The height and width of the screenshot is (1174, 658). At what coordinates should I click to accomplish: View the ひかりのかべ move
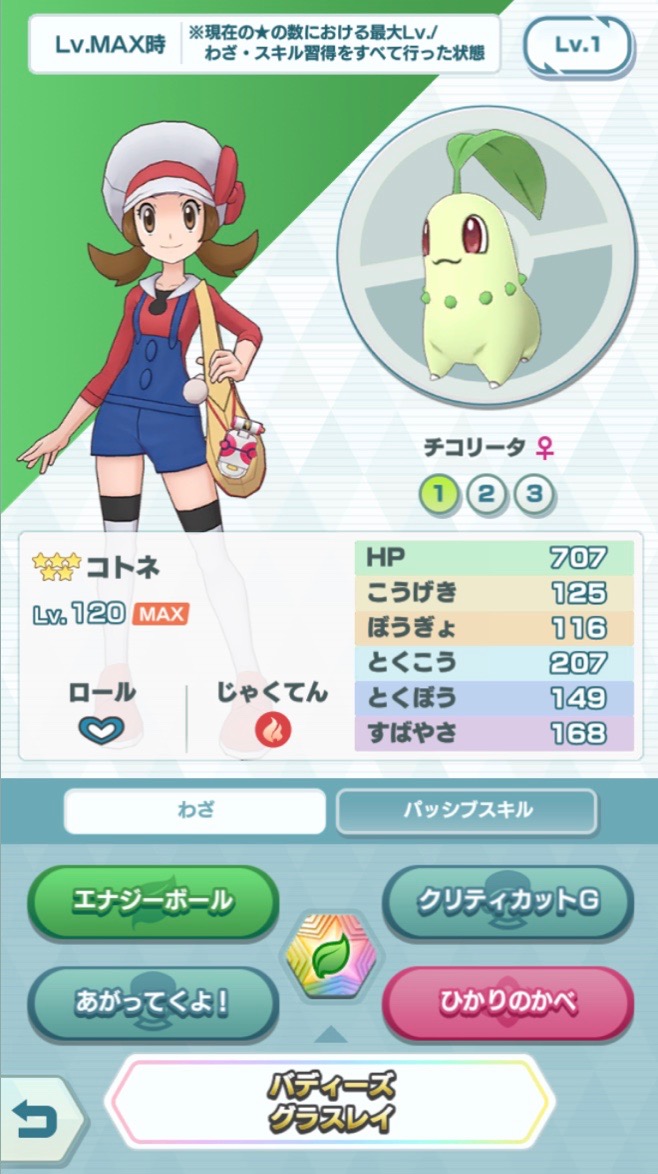[x=508, y=1003]
